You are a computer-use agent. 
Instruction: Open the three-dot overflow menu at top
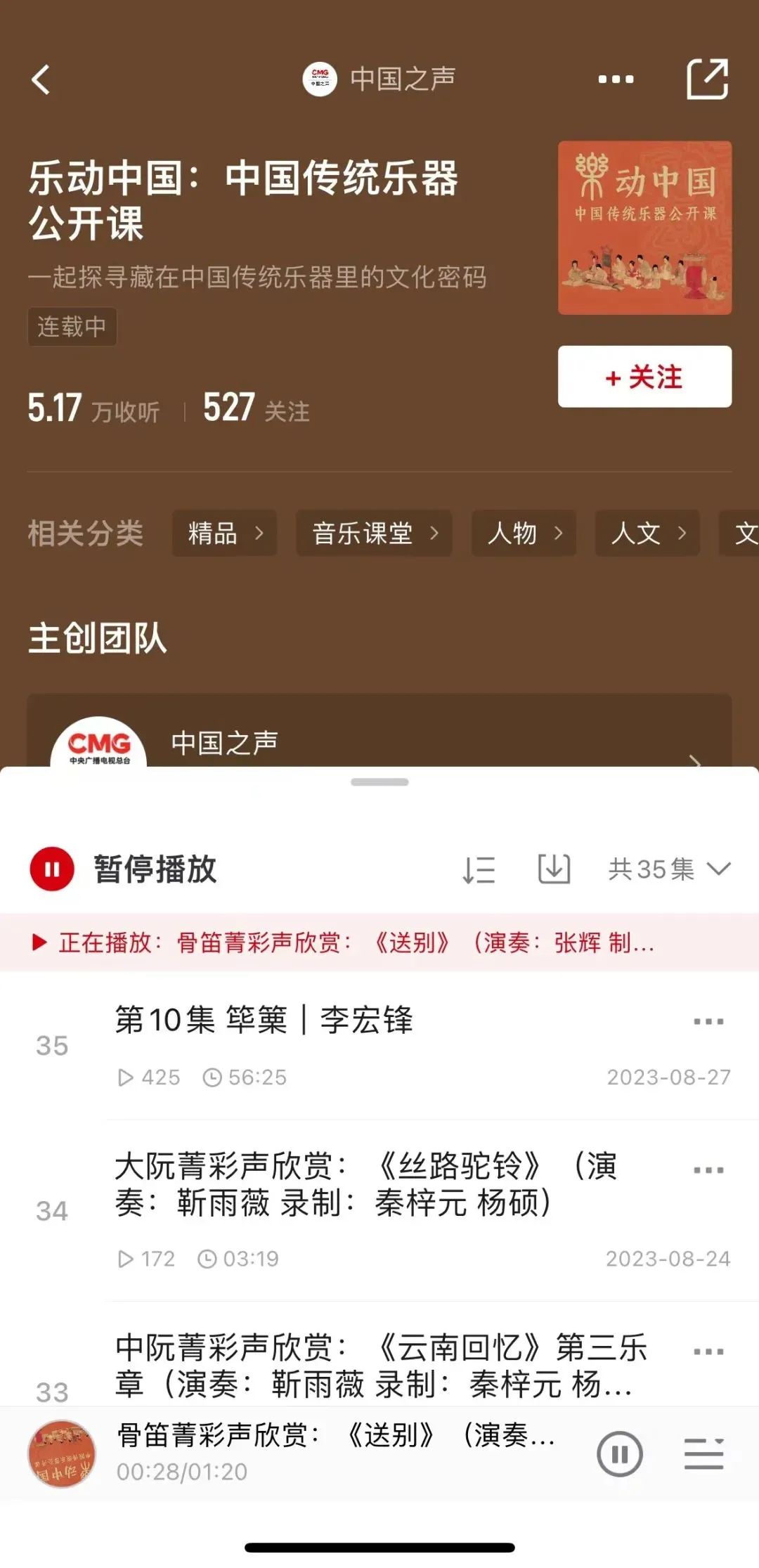click(616, 79)
